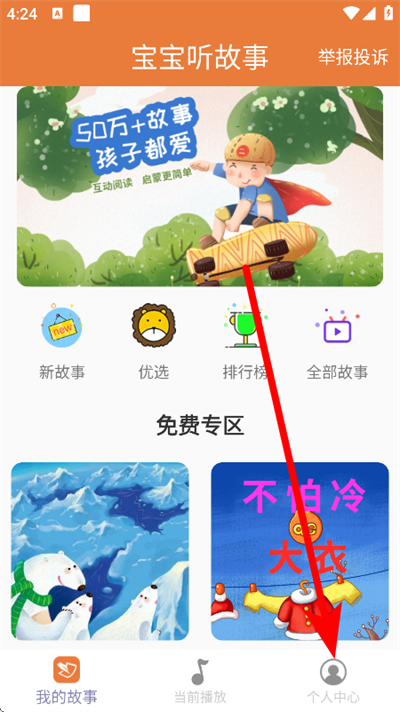Browse 全部故事
Image resolution: width=400 pixels, height=712 pixels.
337,343
